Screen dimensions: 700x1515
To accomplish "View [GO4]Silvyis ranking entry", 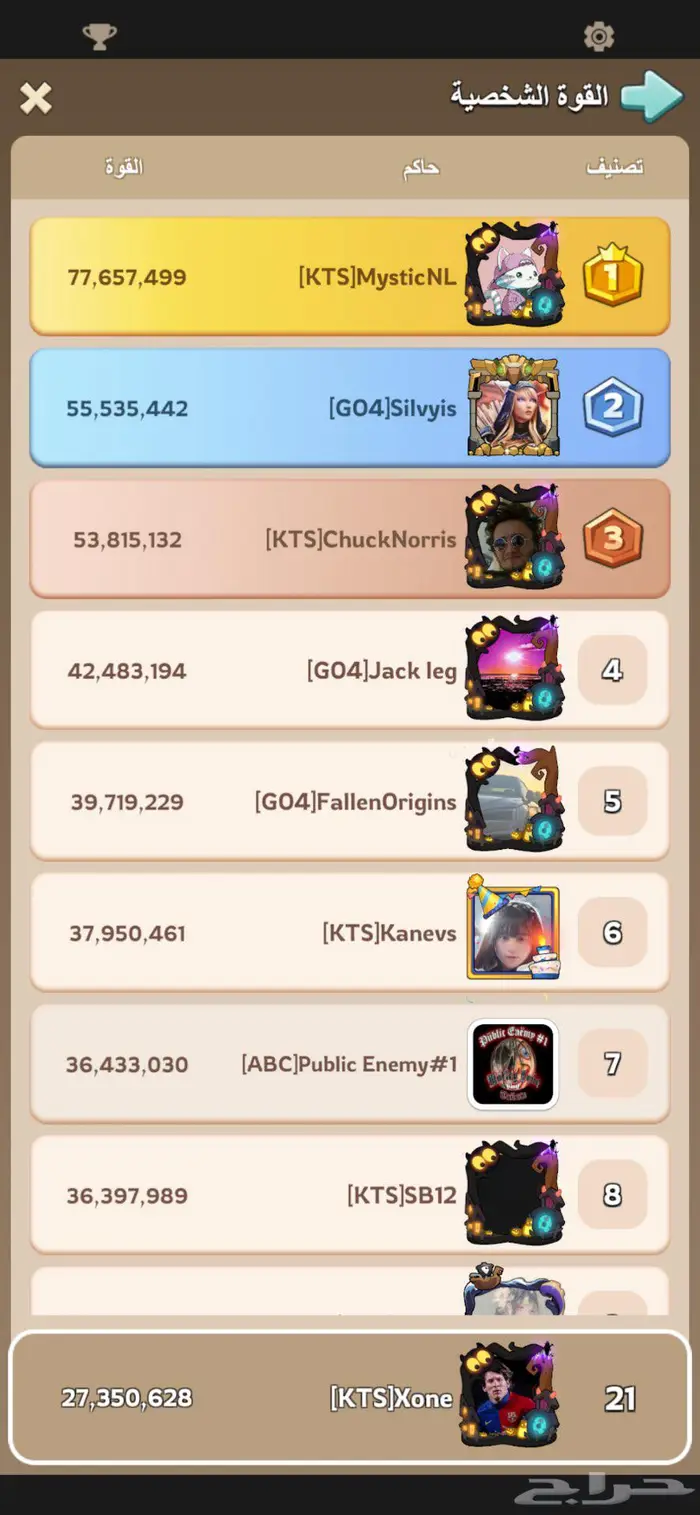I will pos(350,408).
